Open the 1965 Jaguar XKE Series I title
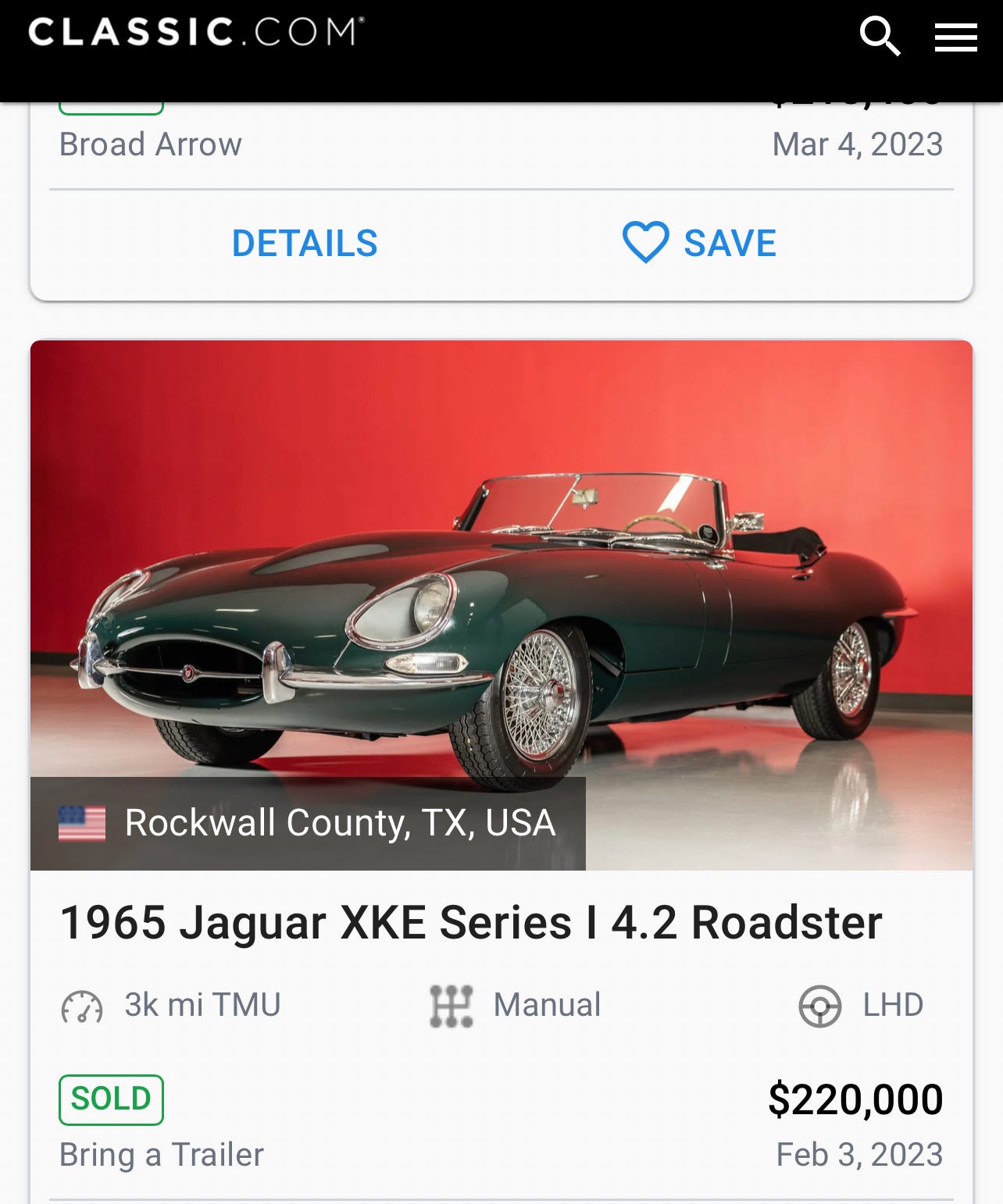The height and width of the screenshot is (1204, 1003). pyautogui.click(x=471, y=922)
